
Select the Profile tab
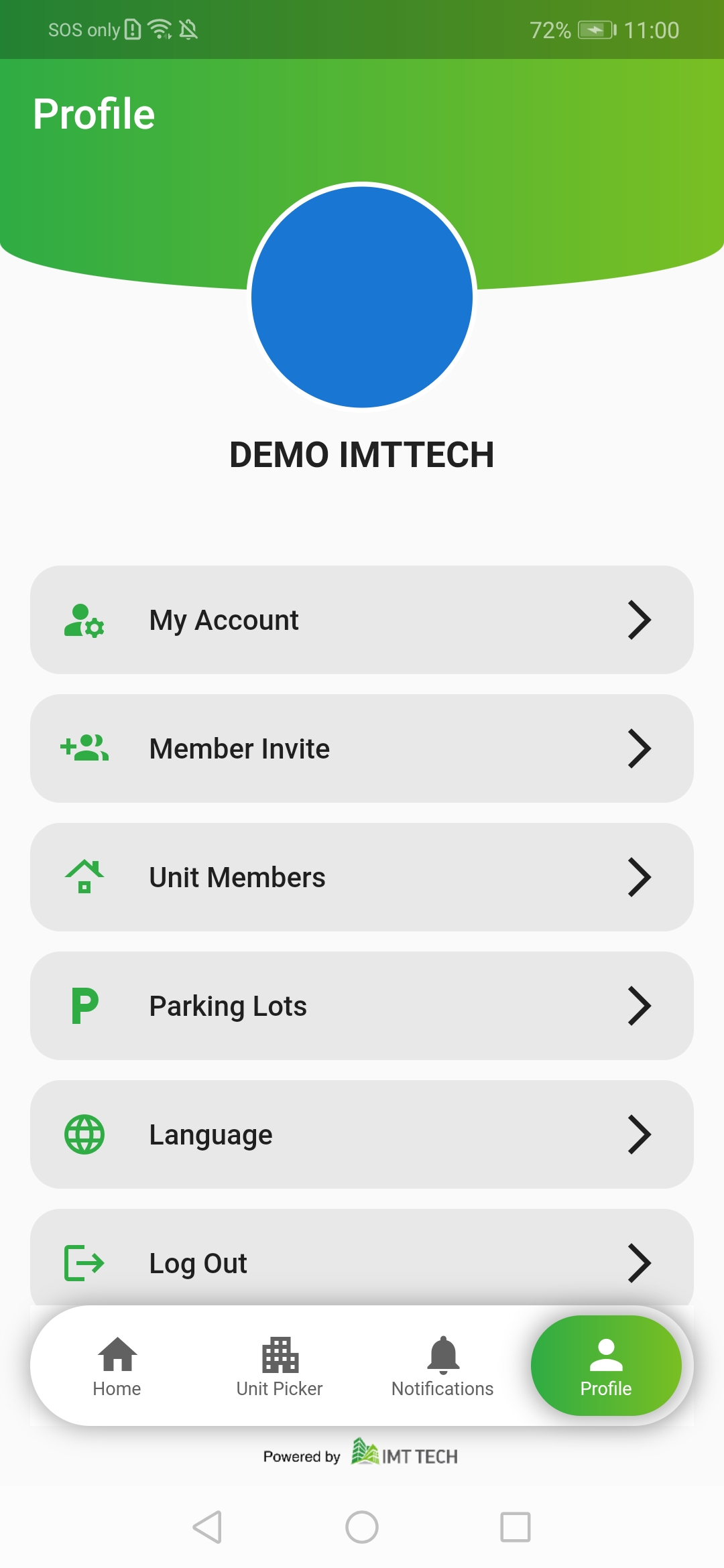click(x=606, y=1366)
